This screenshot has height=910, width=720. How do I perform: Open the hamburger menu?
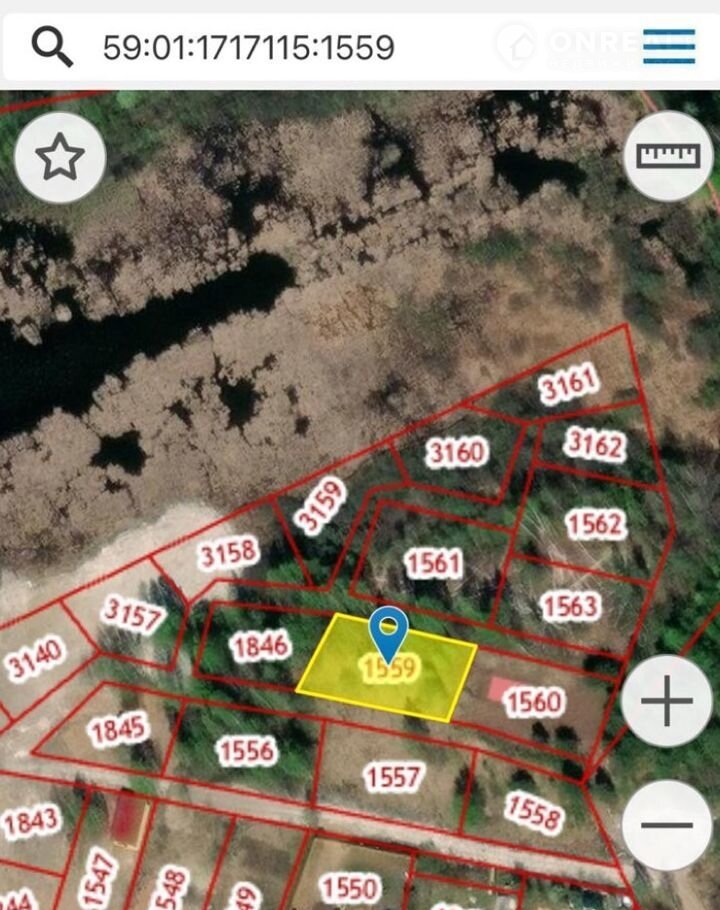click(x=669, y=46)
